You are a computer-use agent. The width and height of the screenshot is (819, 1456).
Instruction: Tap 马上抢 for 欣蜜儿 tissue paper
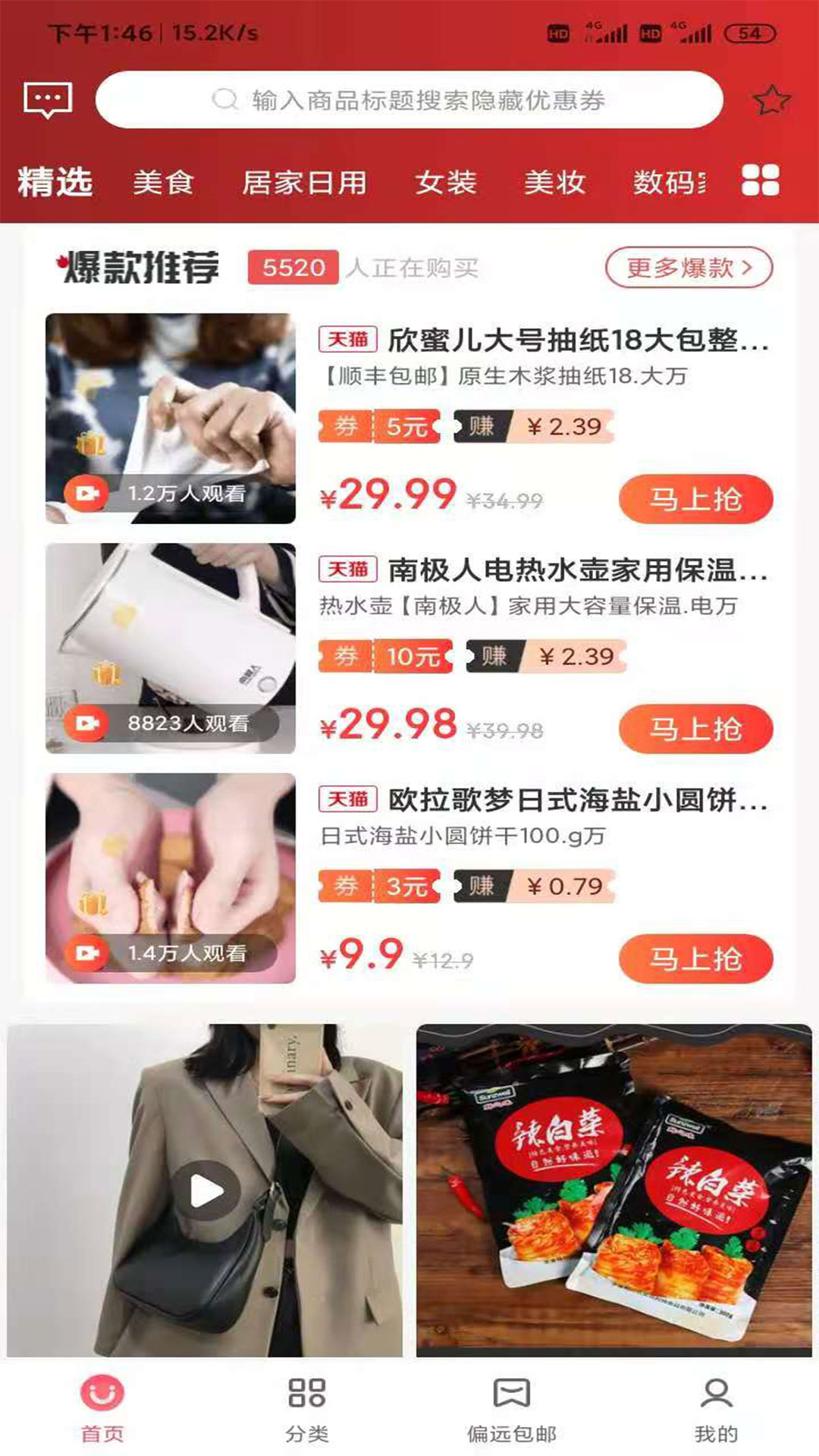tap(695, 499)
